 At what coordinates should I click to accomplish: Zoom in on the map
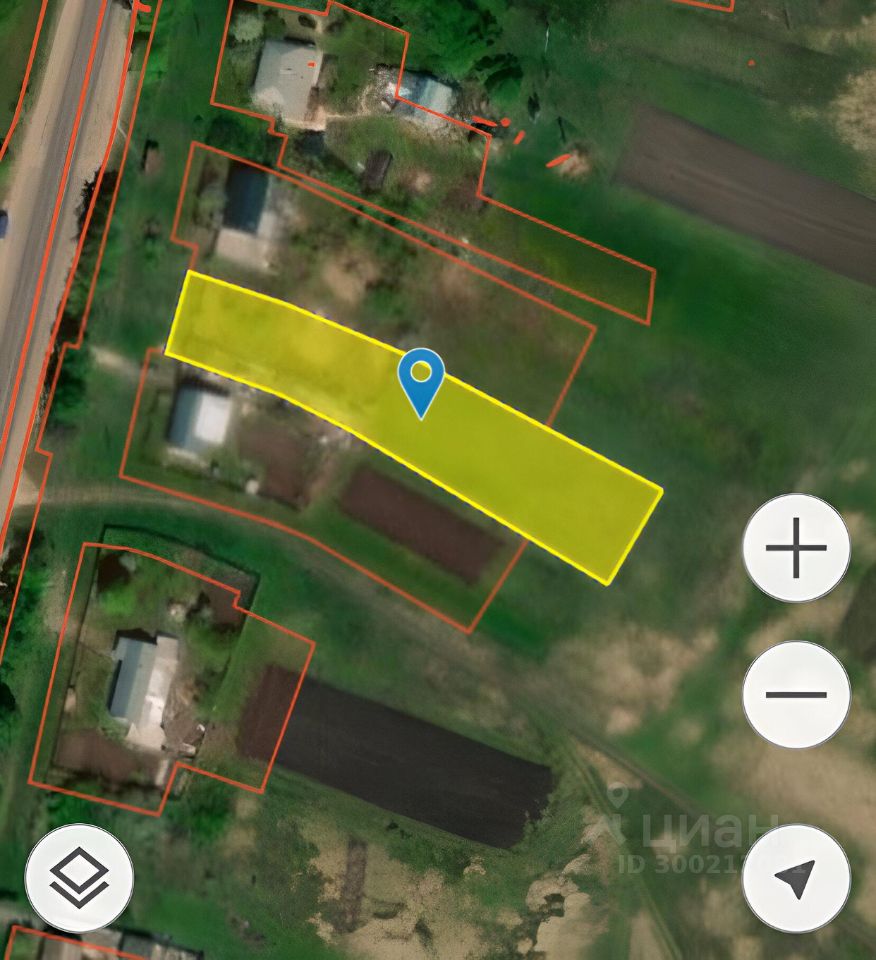796,548
